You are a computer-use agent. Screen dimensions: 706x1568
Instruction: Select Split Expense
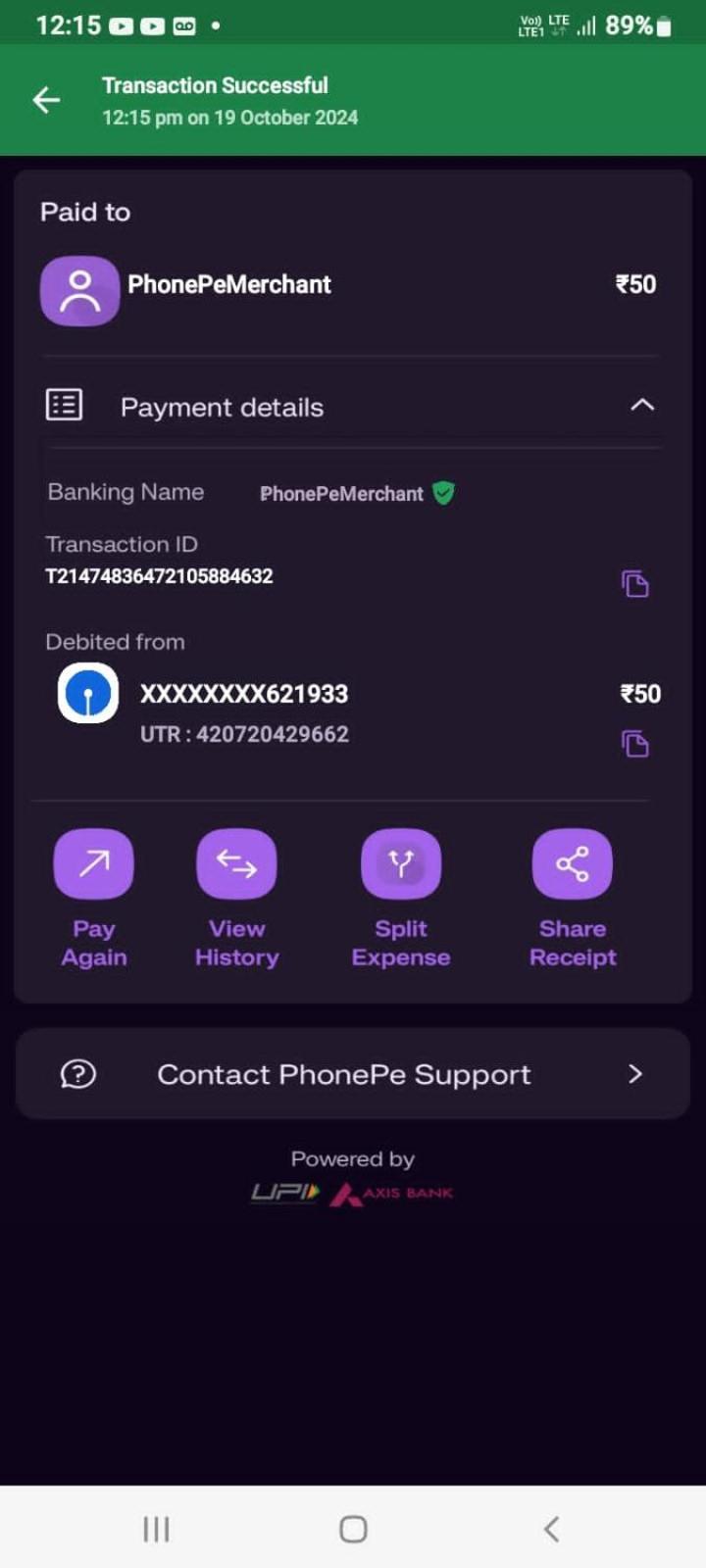tap(400, 865)
